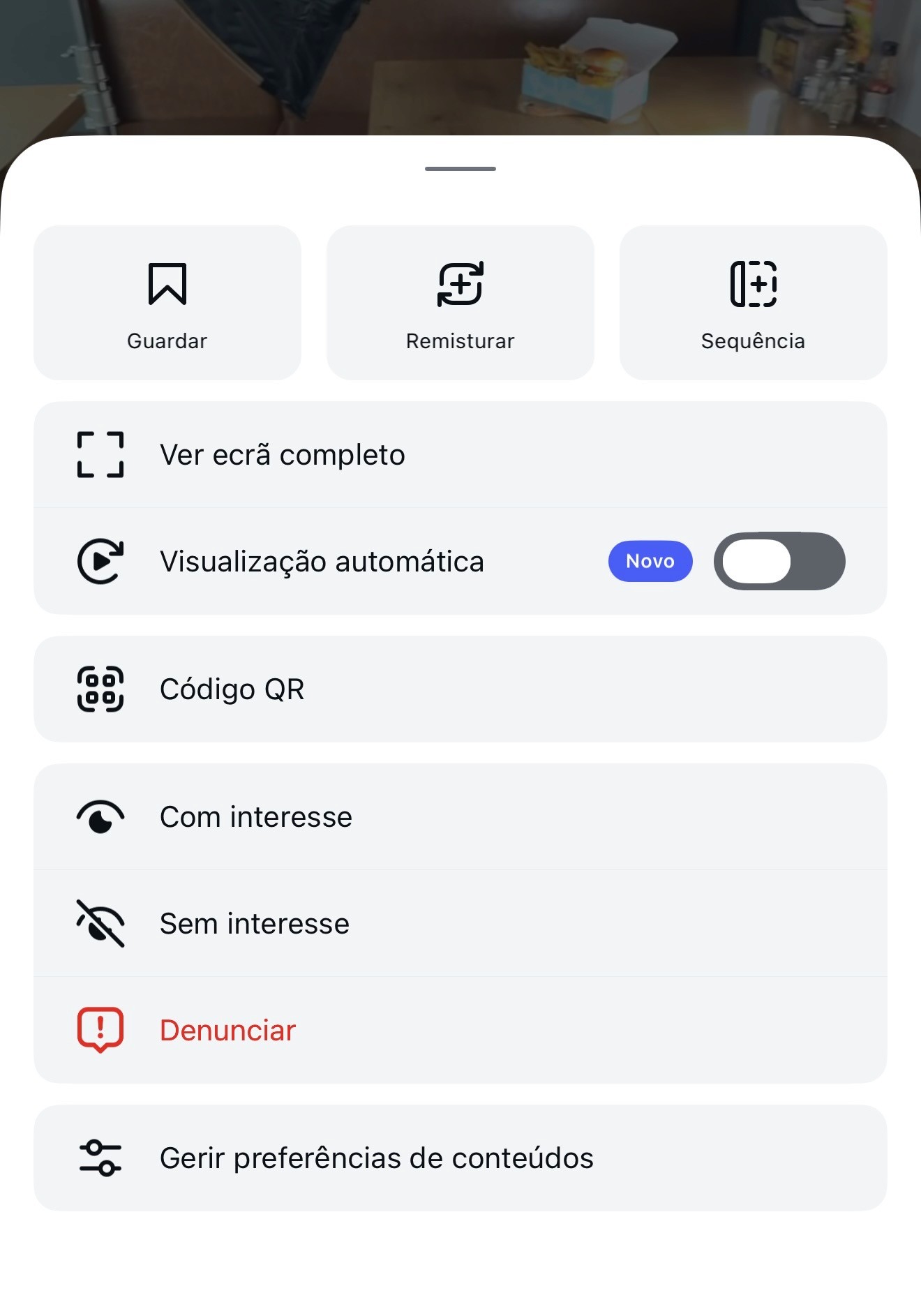Mark this video as Com interesse
Image resolution: width=921 pixels, height=1316 pixels.
pos(460,816)
